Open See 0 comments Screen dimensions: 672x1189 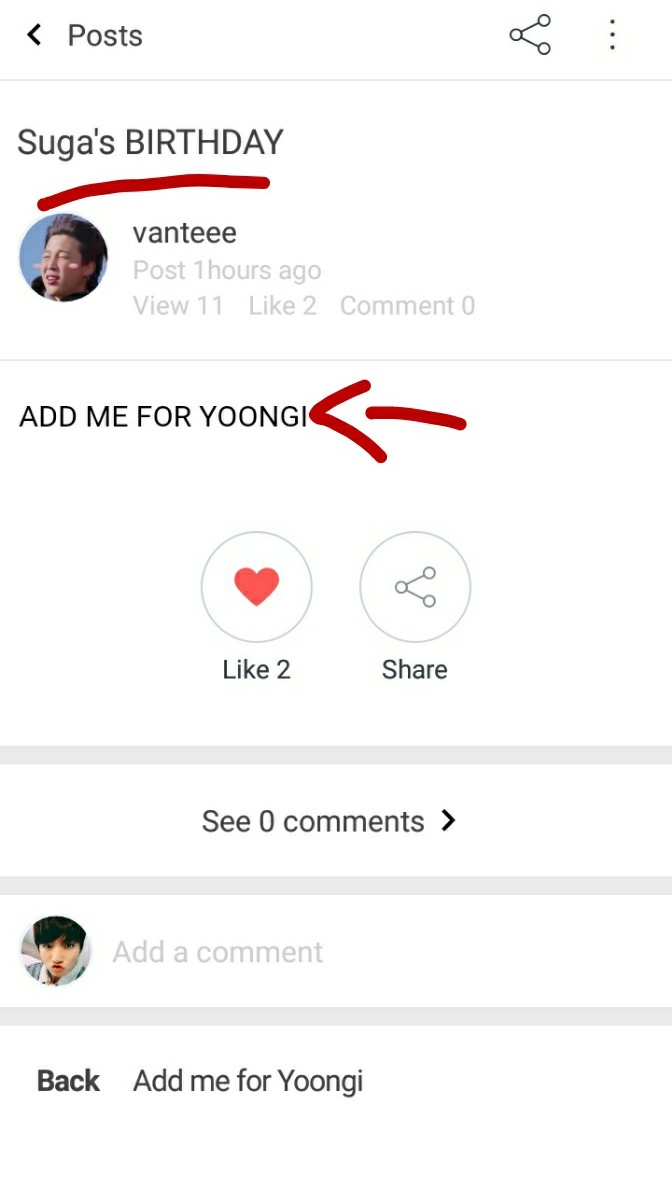[328, 821]
